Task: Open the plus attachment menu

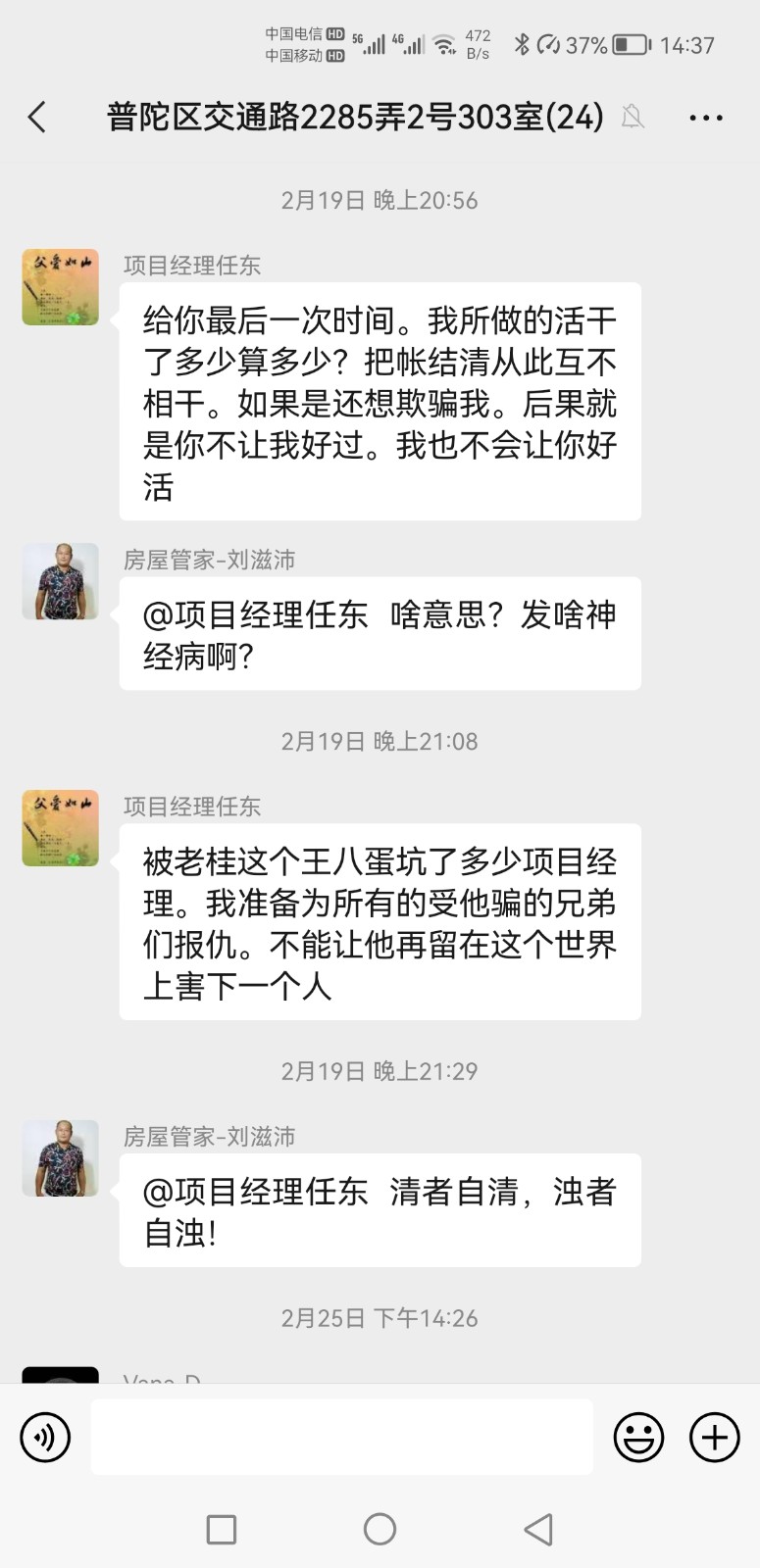Action: click(715, 1438)
